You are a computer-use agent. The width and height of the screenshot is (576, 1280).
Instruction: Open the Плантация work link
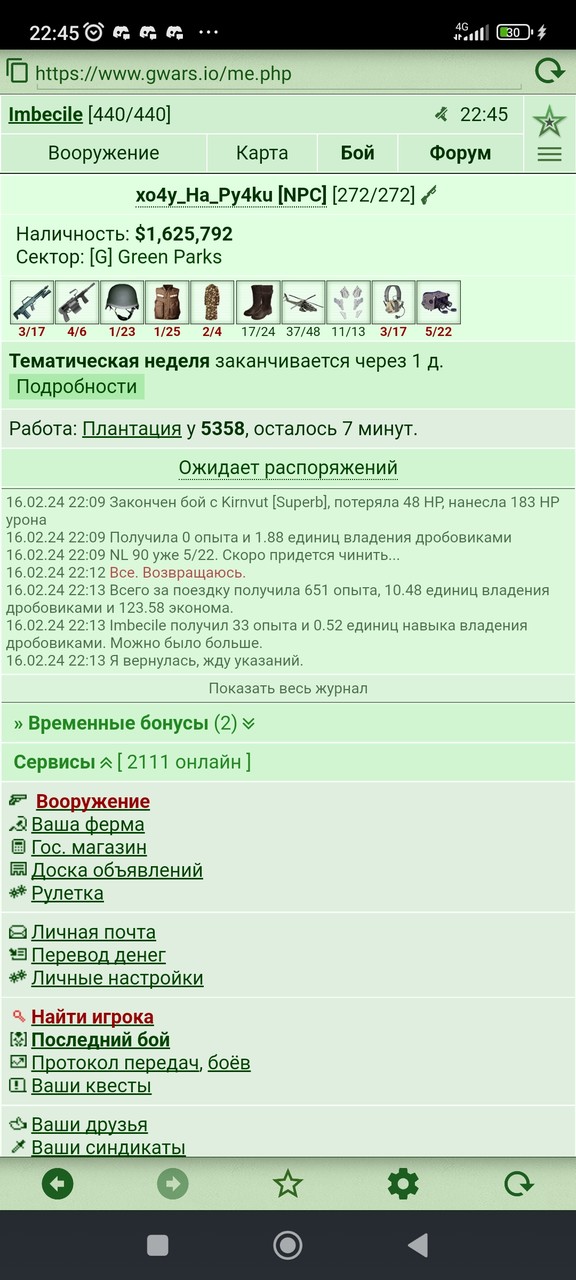click(x=131, y=429)
